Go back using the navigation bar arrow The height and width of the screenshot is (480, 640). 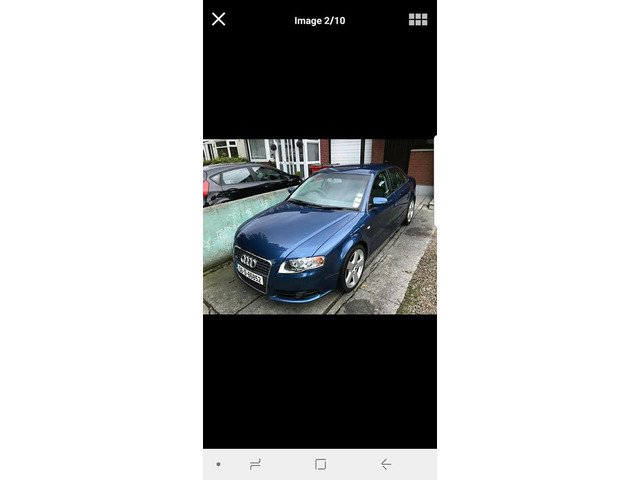coord(386,464)
